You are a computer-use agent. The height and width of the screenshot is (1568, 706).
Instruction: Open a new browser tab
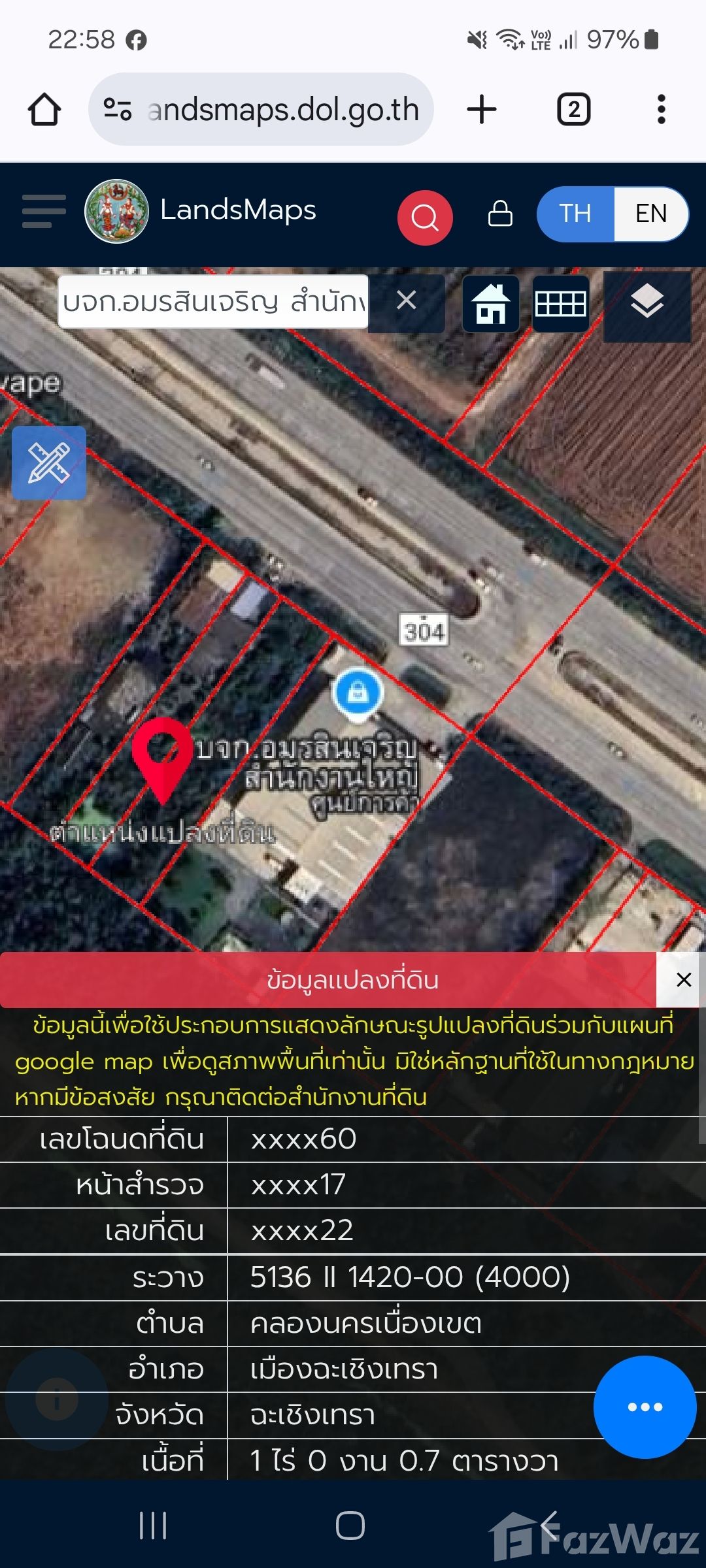[482, 109]
